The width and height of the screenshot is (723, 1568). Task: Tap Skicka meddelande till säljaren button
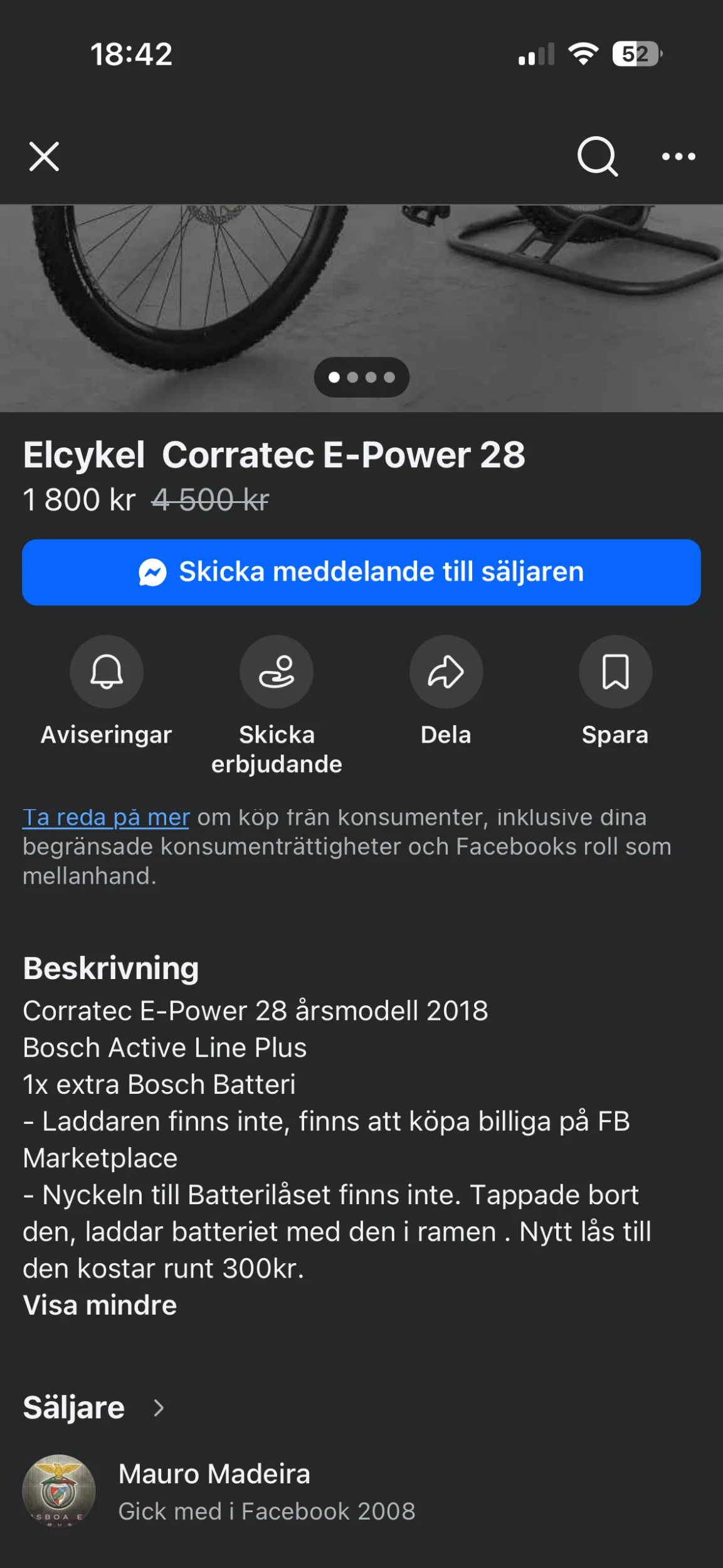tap(361, 572)
